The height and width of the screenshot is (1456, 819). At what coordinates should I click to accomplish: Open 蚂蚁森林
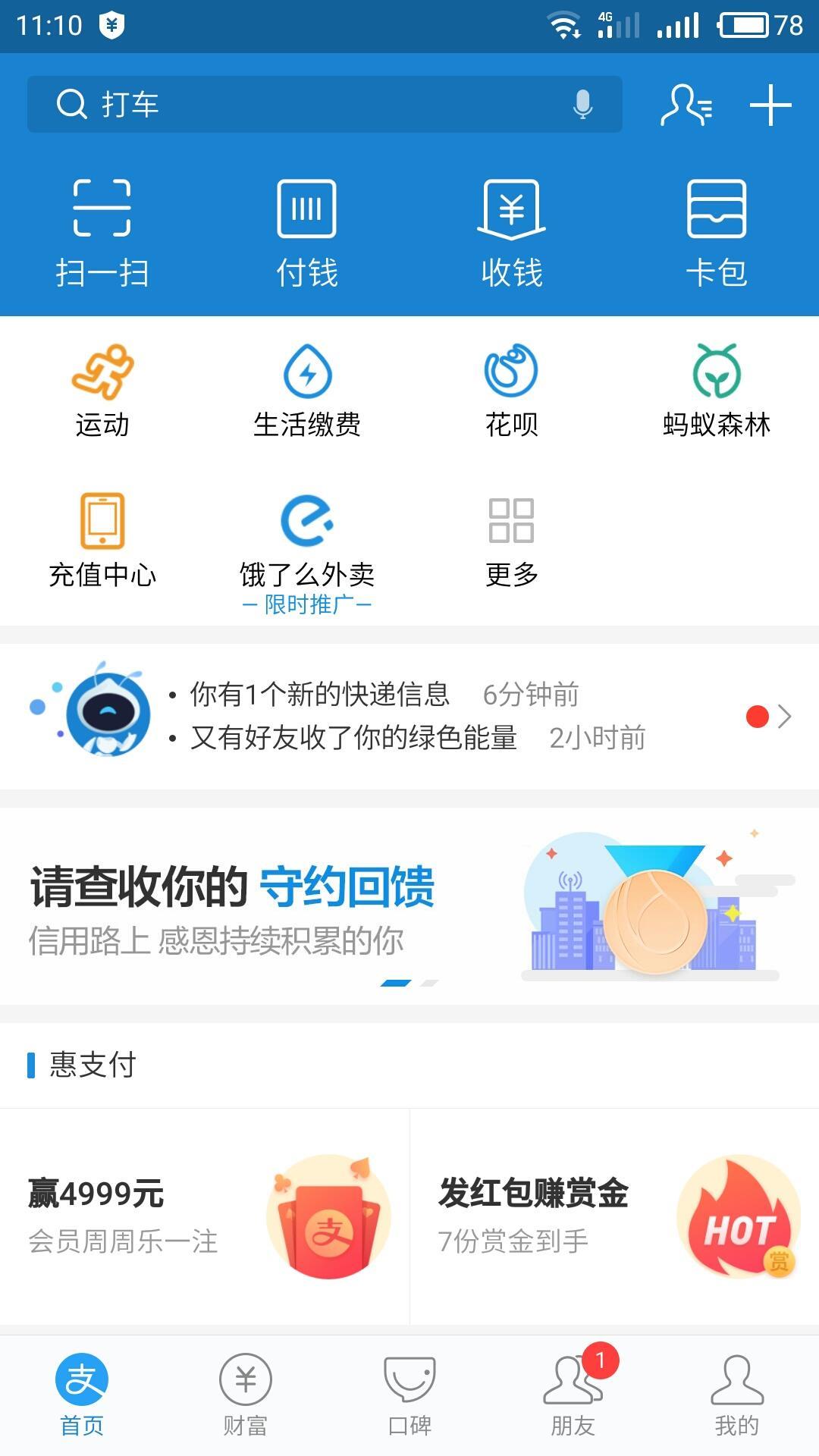point(717,391)
